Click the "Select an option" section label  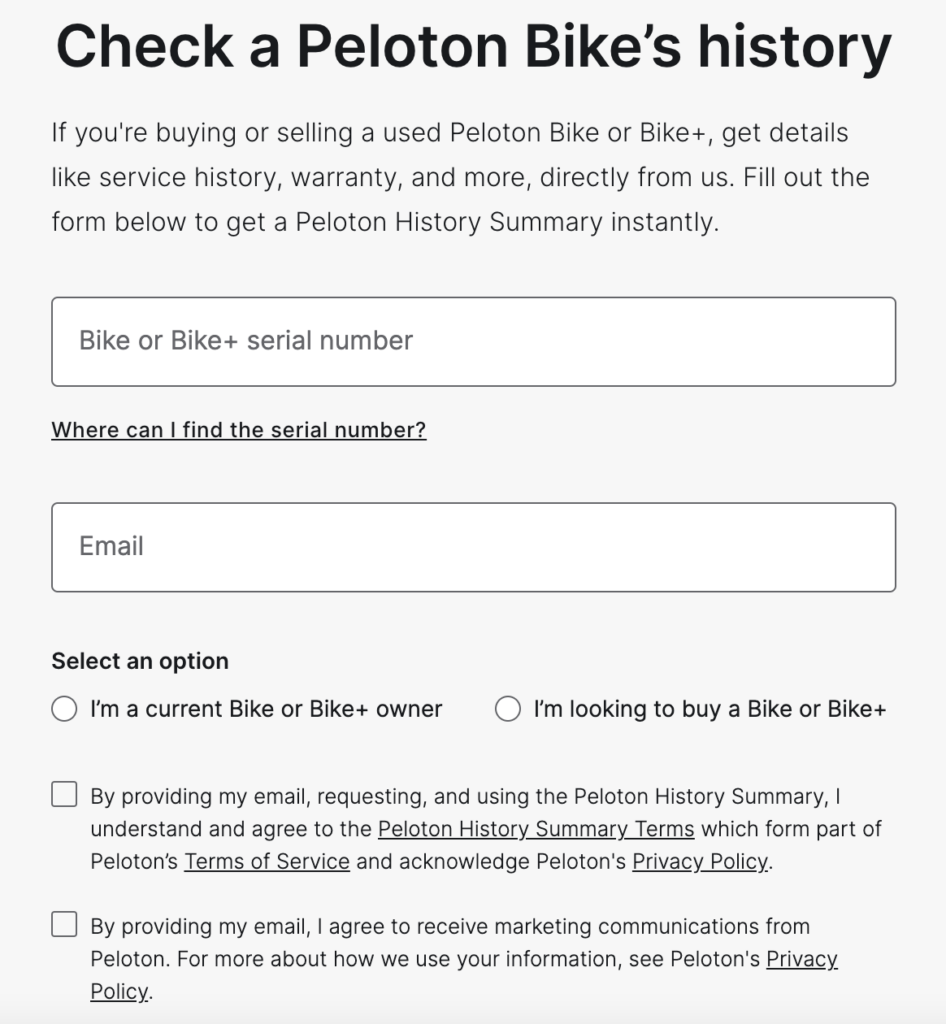coord(139,660)
